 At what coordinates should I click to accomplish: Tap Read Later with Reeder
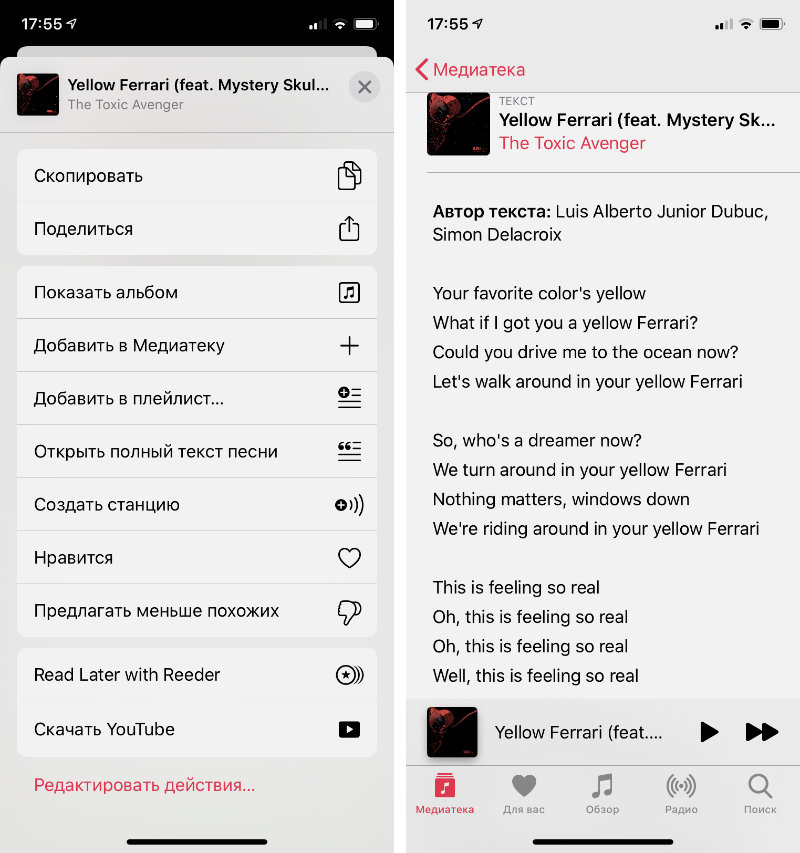tap(197, 675)
